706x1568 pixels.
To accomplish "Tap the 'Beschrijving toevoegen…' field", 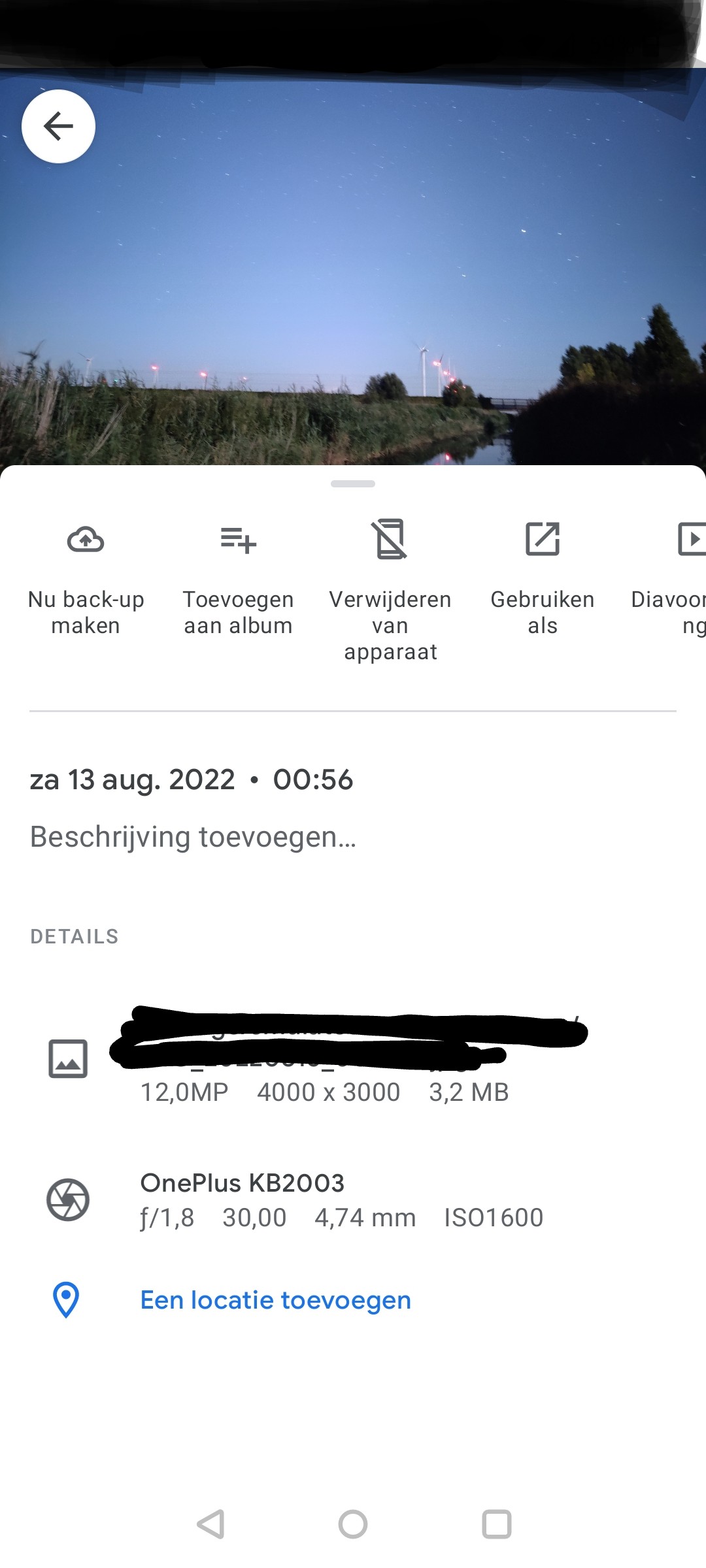I will pos(193,837).
